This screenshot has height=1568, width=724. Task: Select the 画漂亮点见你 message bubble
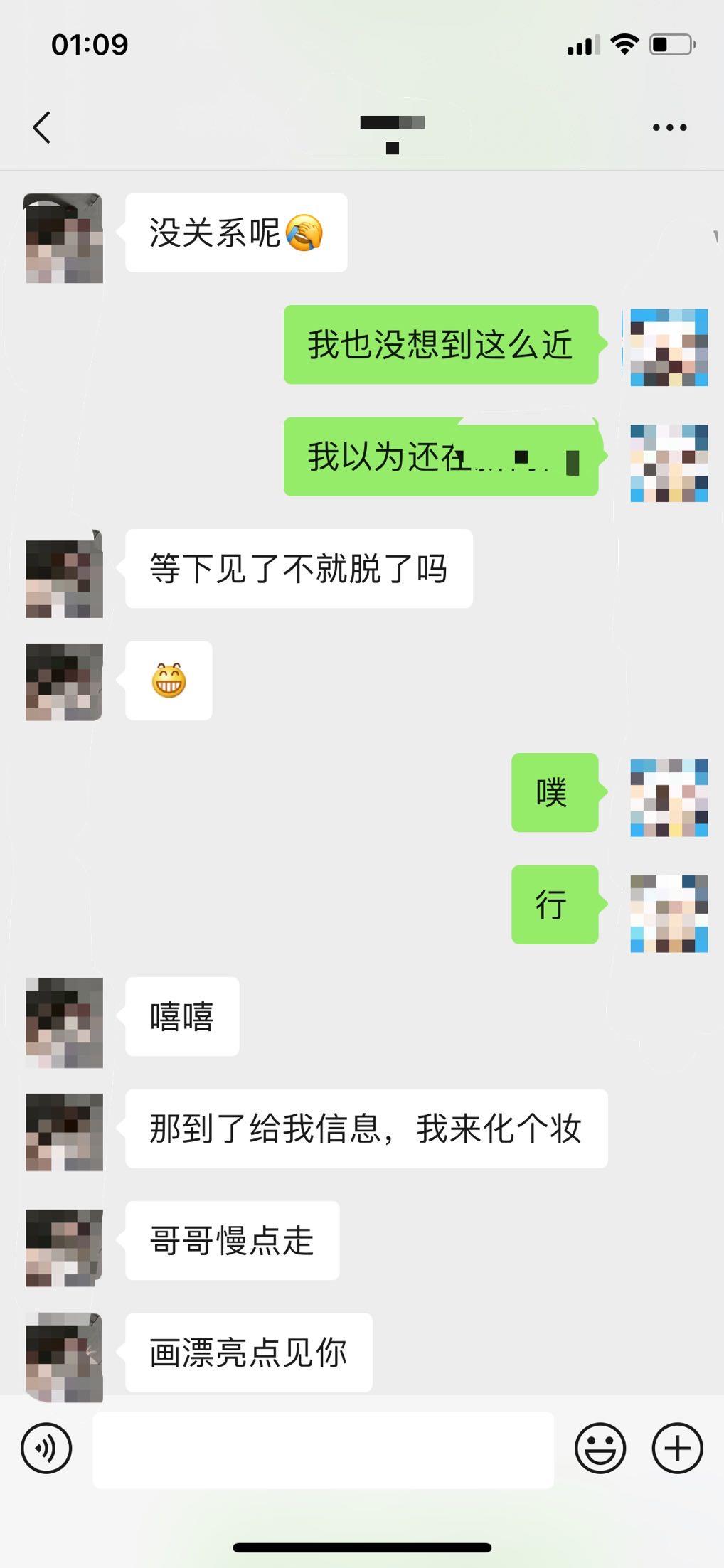click(247, 1351)
